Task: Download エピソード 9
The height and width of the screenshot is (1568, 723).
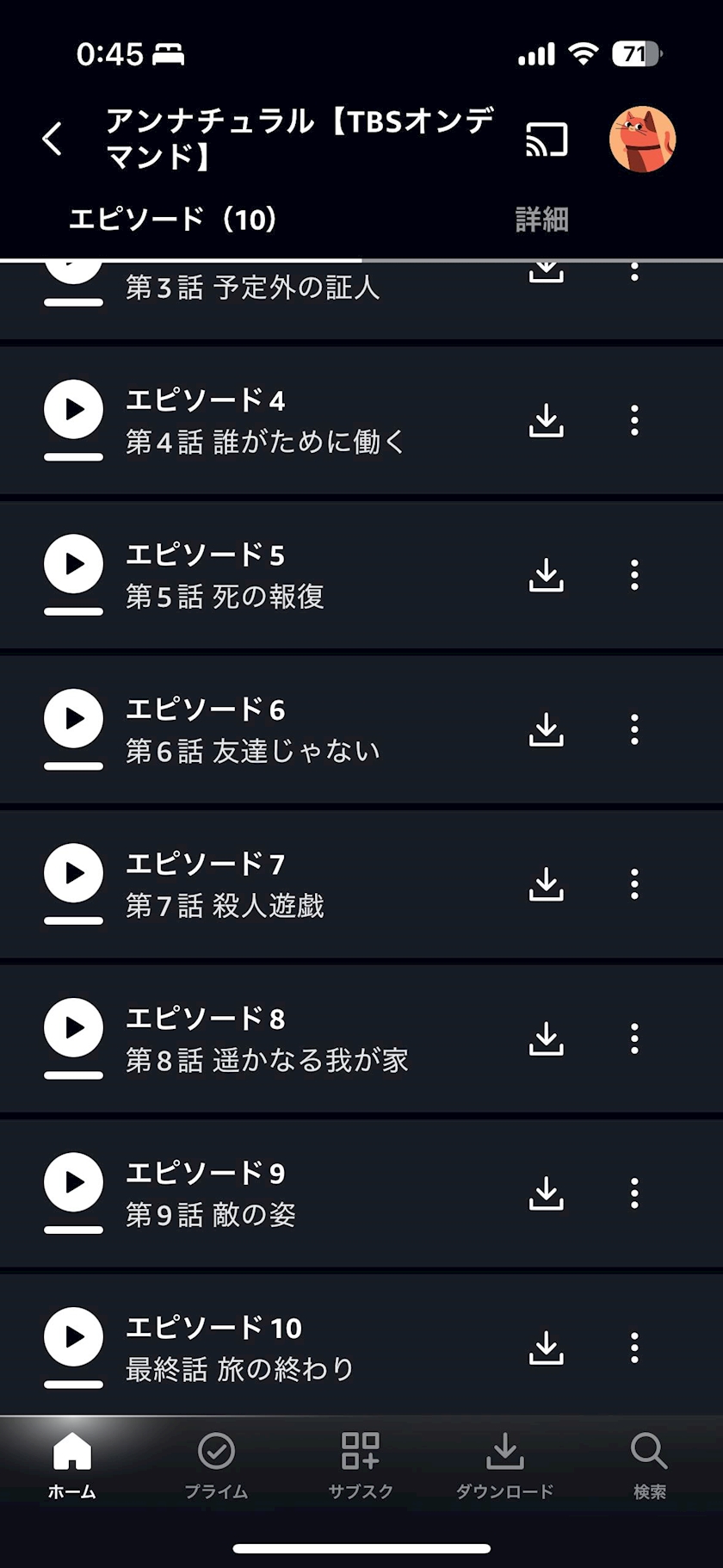Action: coord(546,1193)
